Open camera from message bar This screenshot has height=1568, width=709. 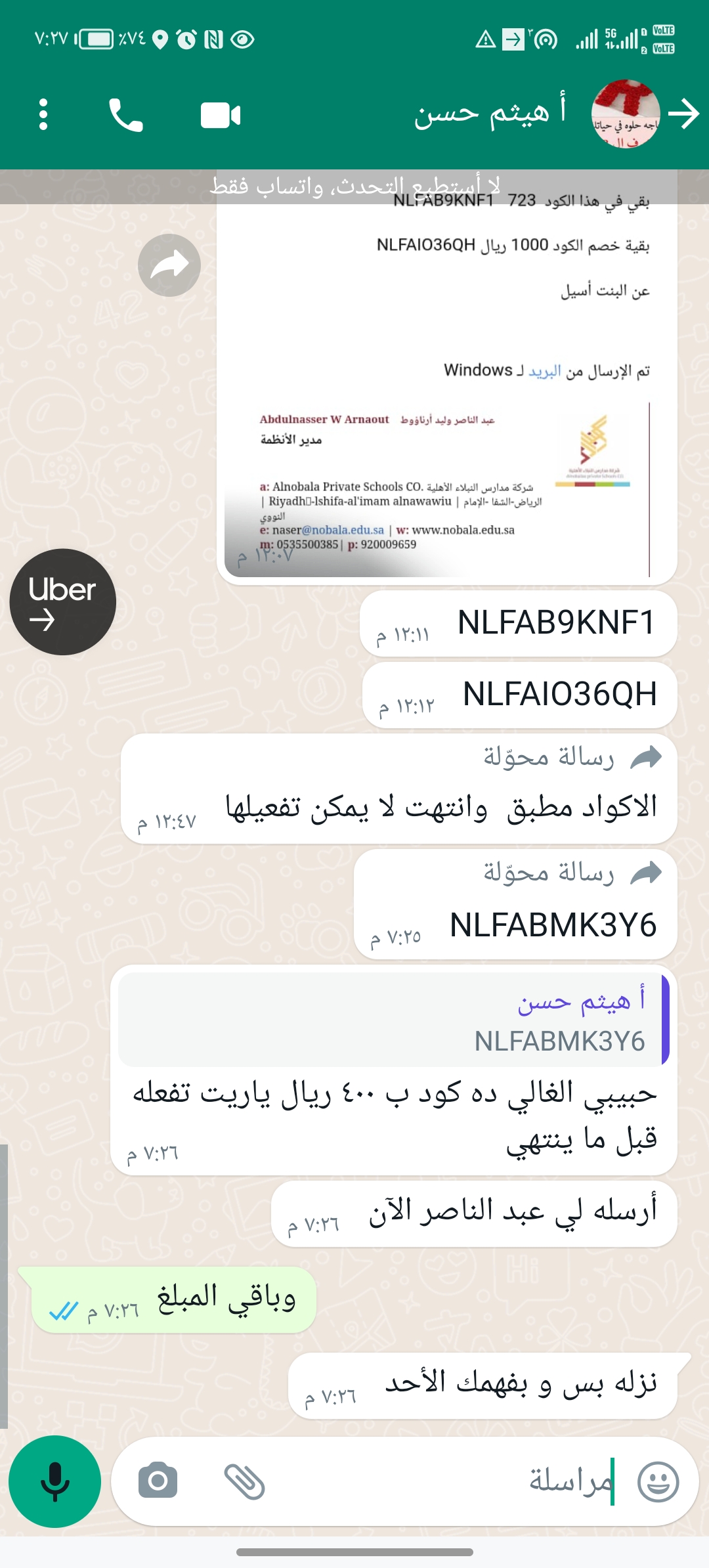[x=158, y=1481]
